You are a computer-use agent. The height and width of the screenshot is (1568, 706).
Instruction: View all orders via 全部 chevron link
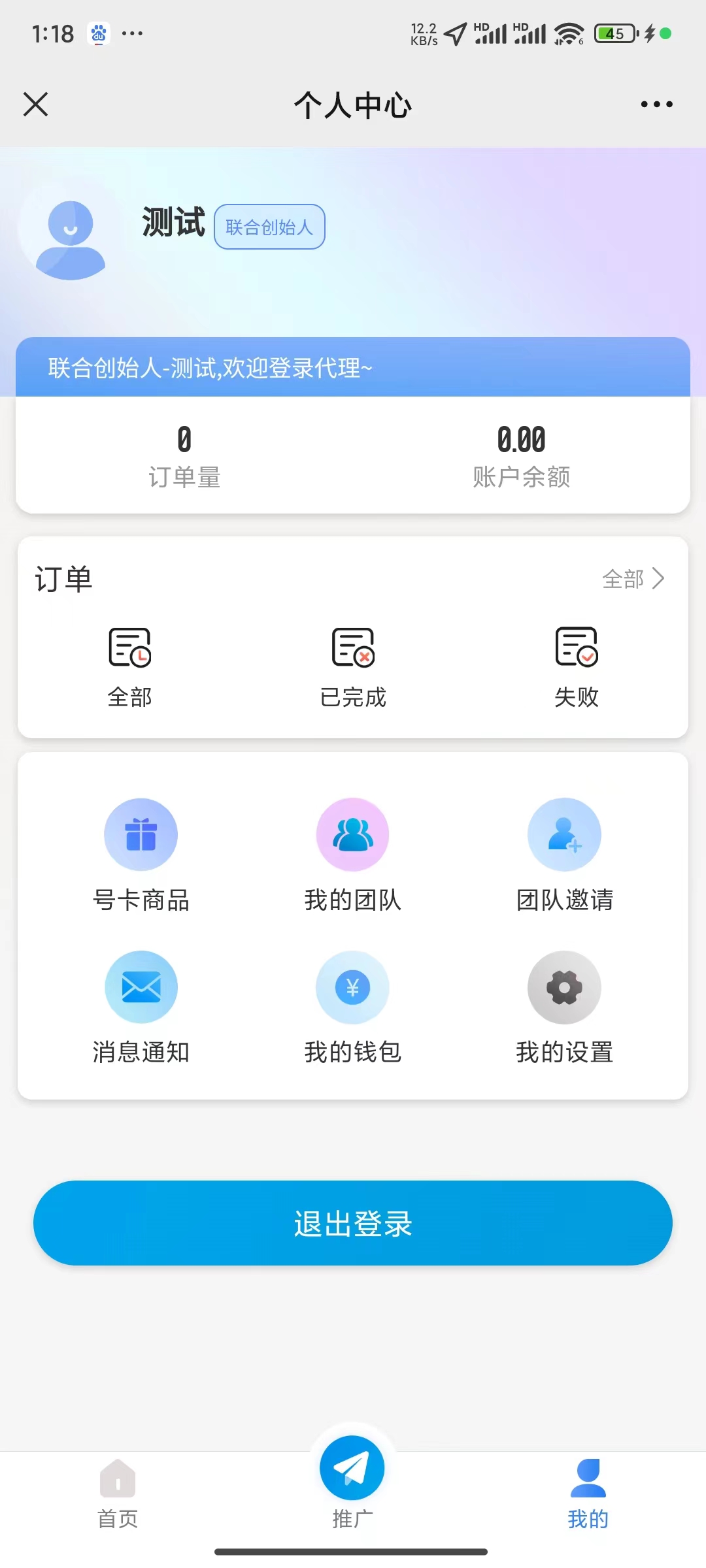[x=633, y=579]
